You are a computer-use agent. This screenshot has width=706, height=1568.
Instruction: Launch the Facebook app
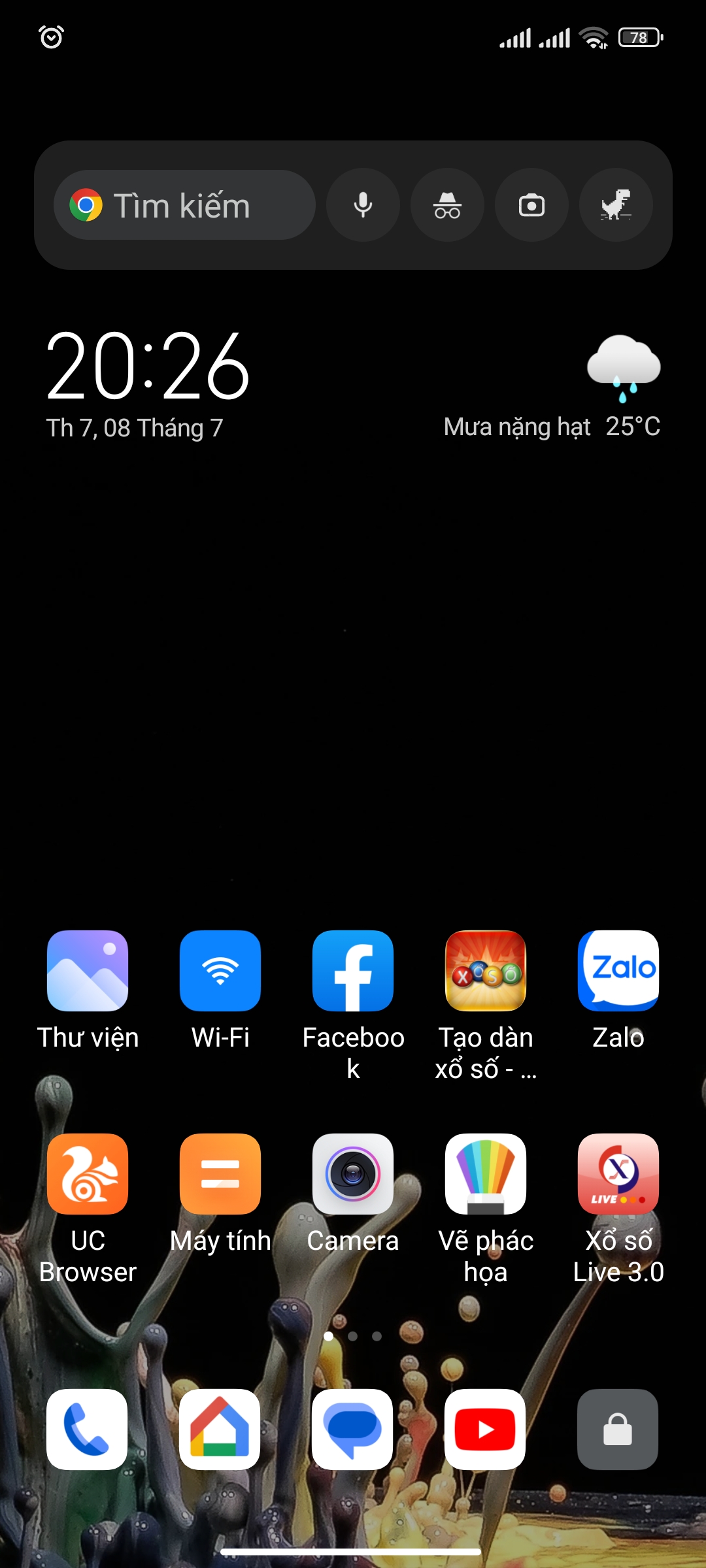[353, 971]
